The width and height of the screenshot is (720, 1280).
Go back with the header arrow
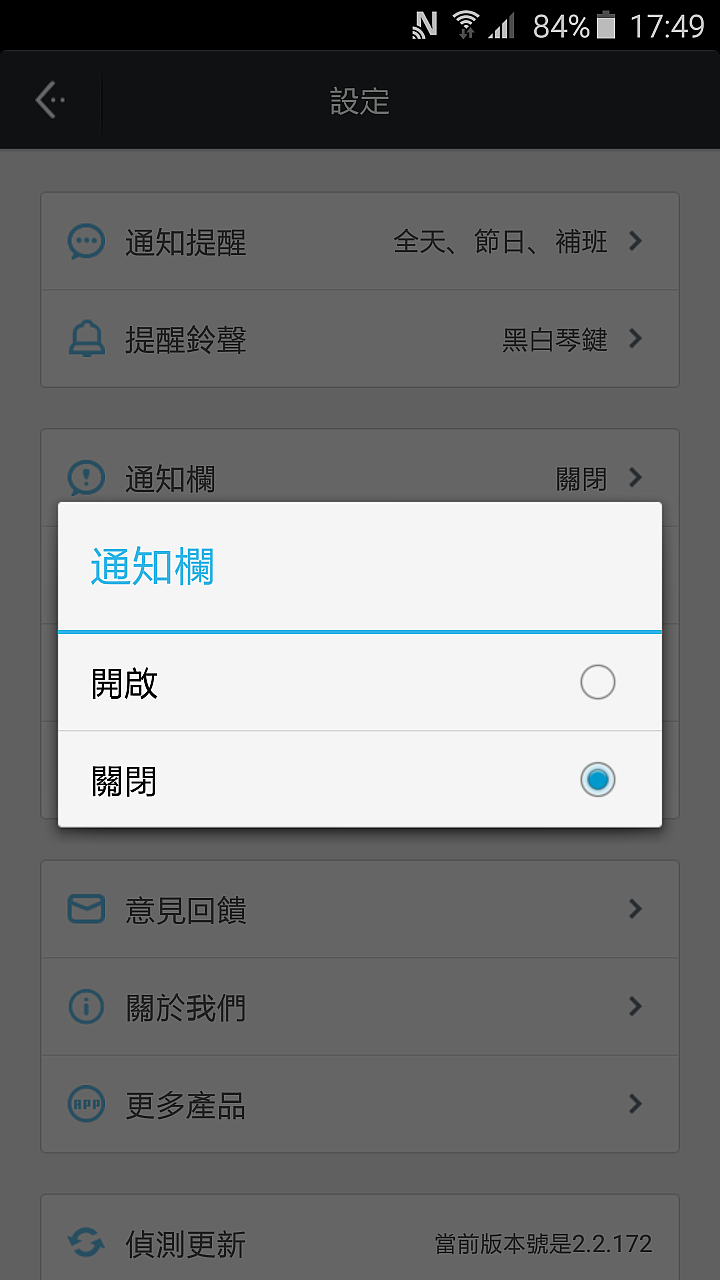click(x=50, y=100)
